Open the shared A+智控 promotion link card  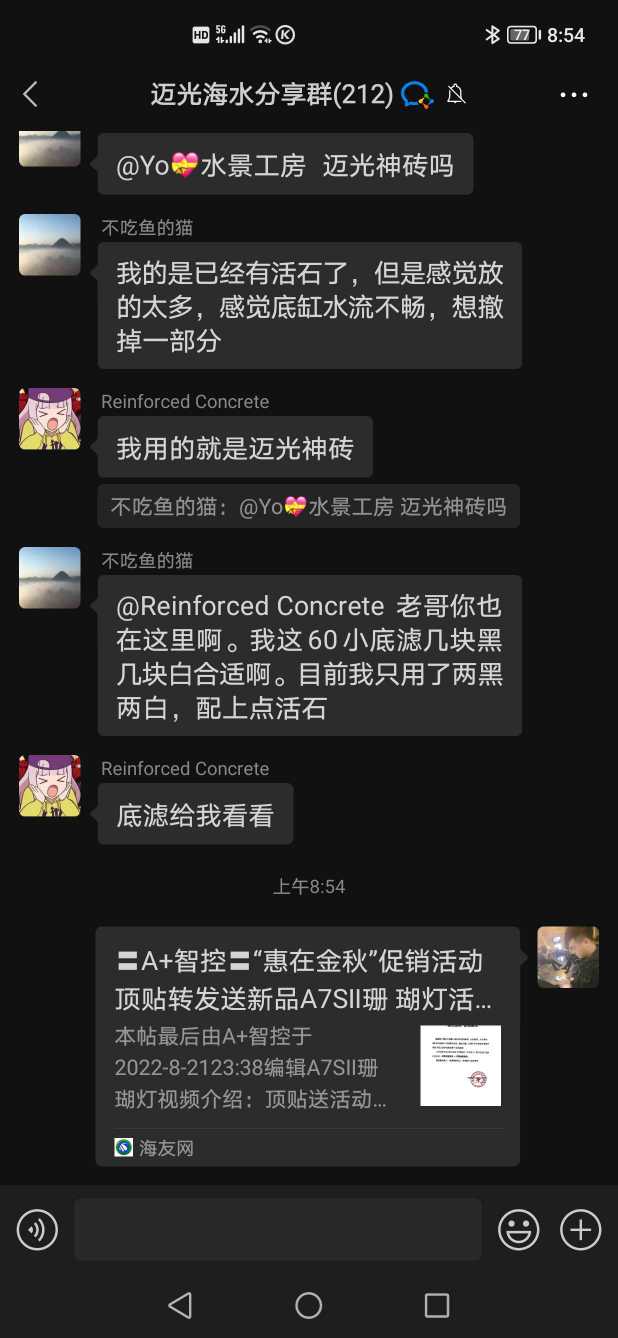click(x=307, y=1045)
